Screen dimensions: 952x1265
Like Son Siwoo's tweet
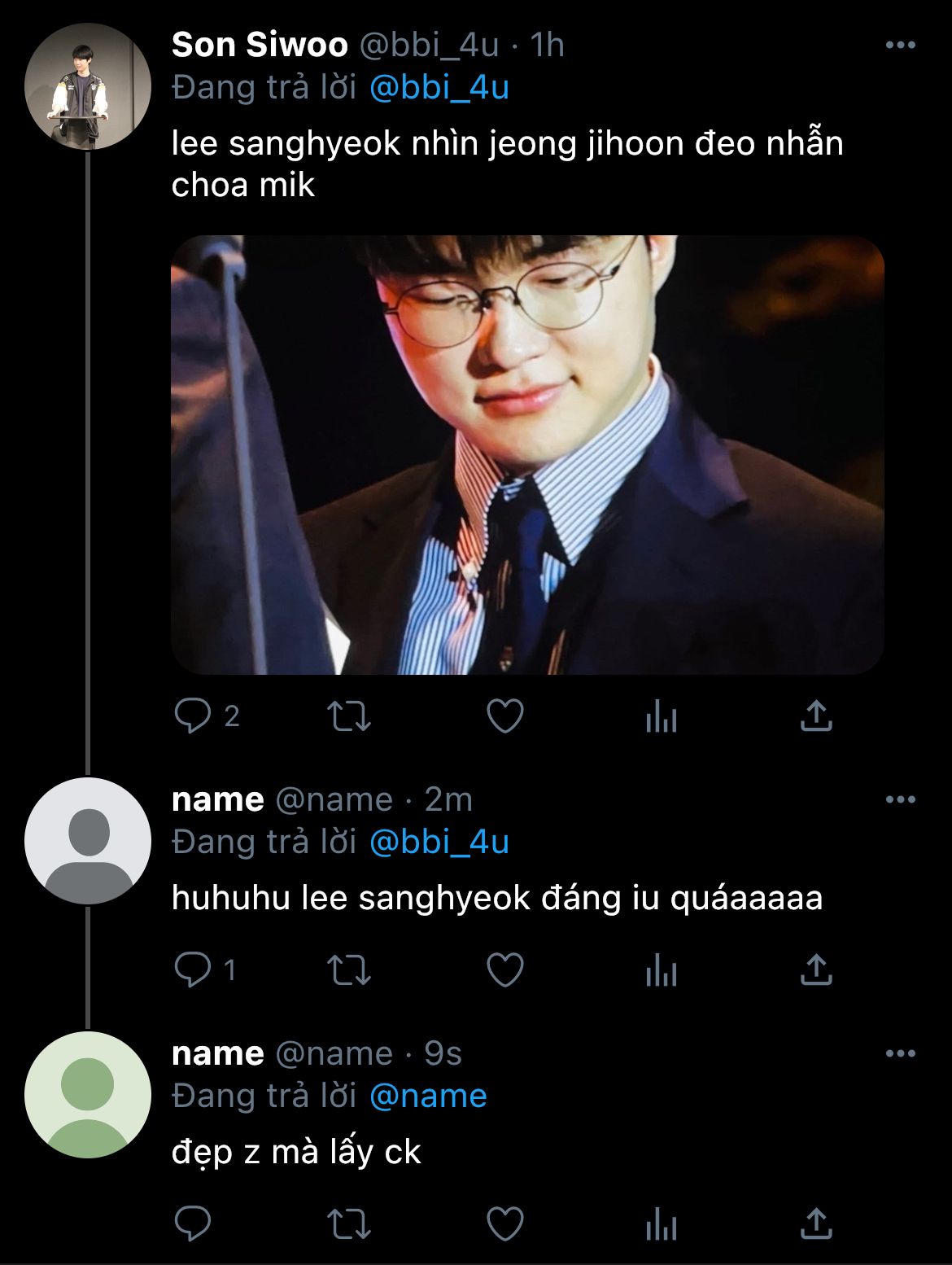click(504, 716)
